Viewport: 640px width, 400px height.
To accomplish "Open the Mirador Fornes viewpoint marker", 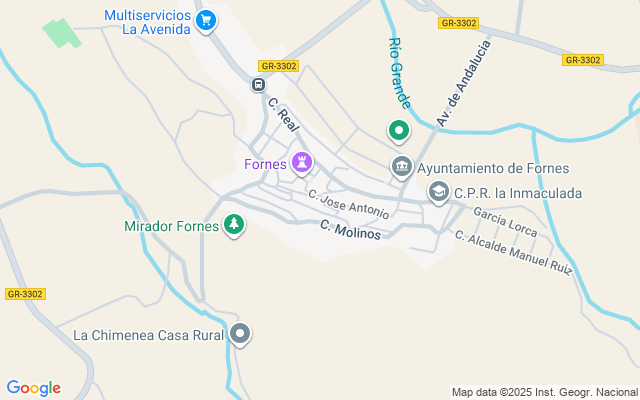I will (x=234, y=224).
